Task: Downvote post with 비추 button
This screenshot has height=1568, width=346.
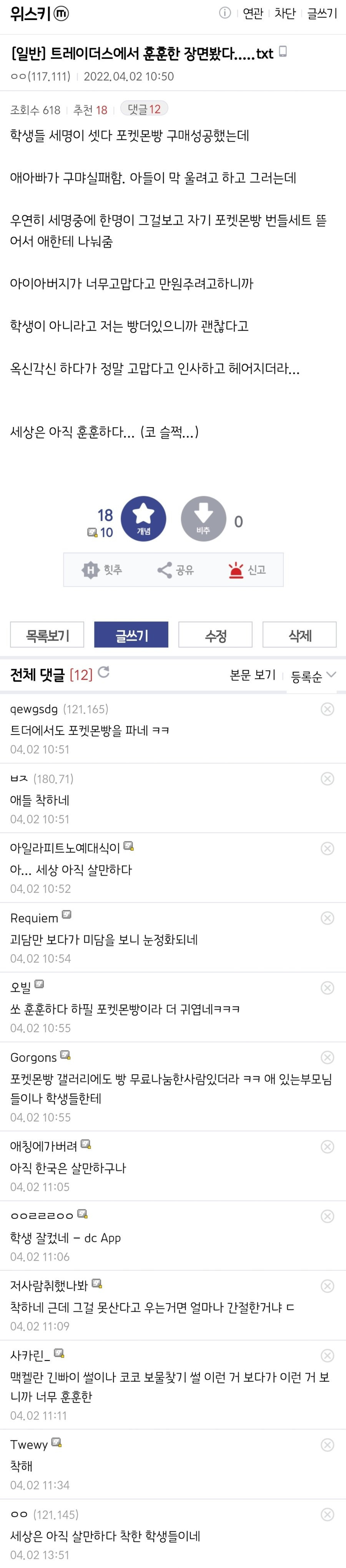Action: tap(203, 519)
